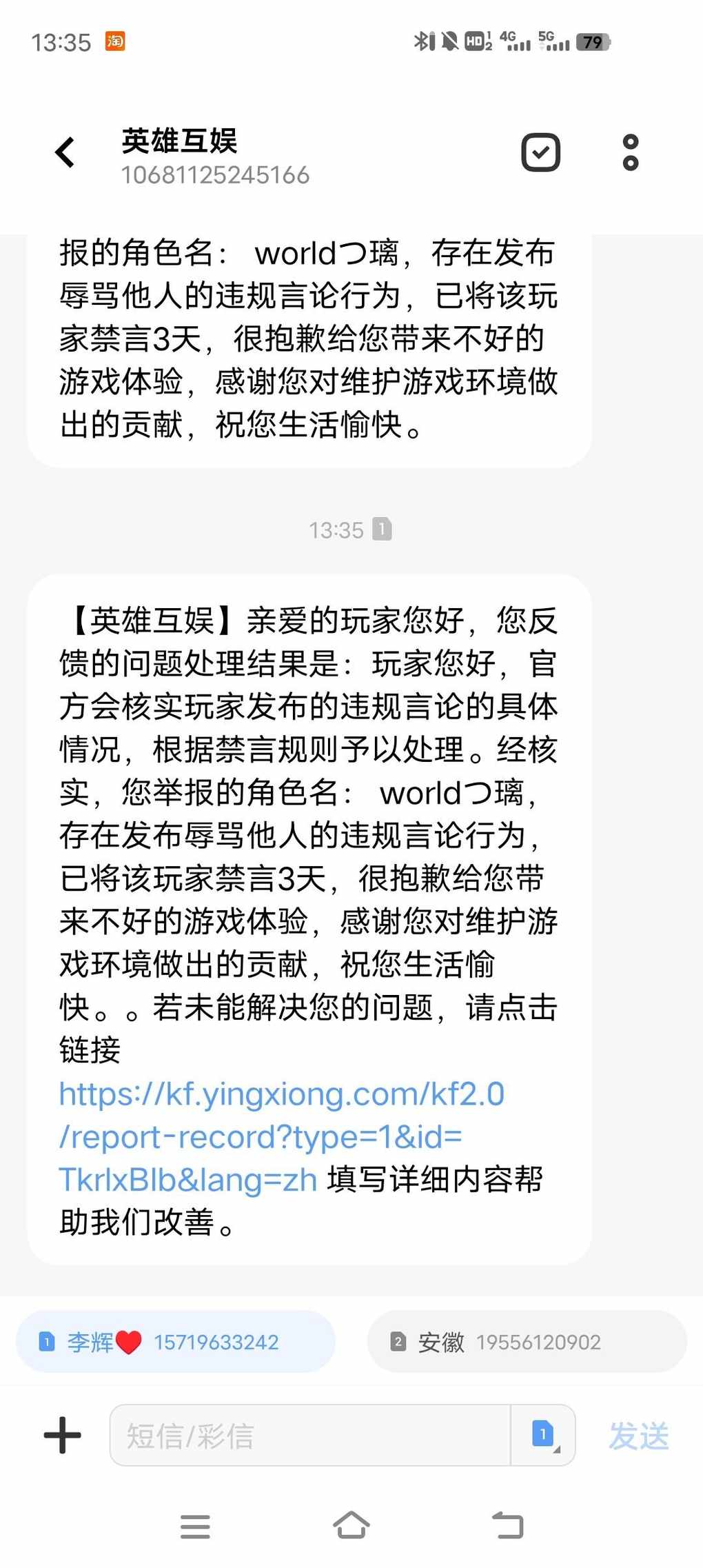
Task: Open the SIM switcher beside the input
Action: tap(544, 1435)
